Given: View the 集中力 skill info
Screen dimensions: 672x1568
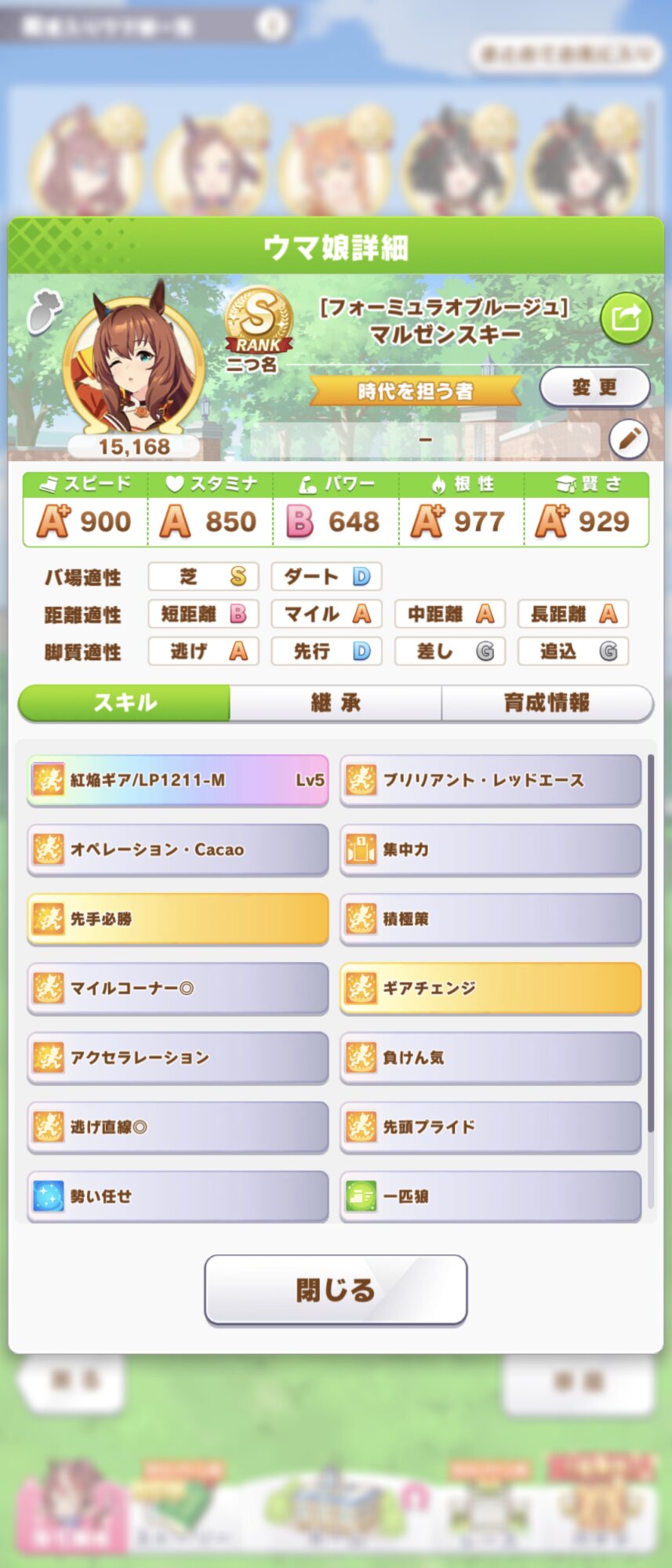Looking at the screenshot, I should coord(490,849).
